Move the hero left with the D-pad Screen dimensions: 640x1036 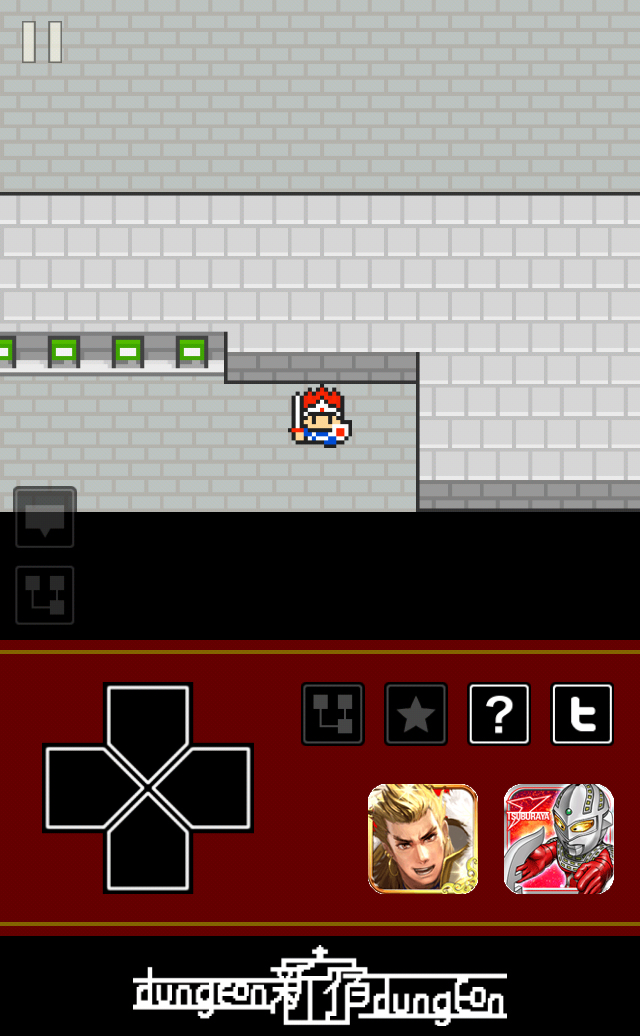coord(85,788)
